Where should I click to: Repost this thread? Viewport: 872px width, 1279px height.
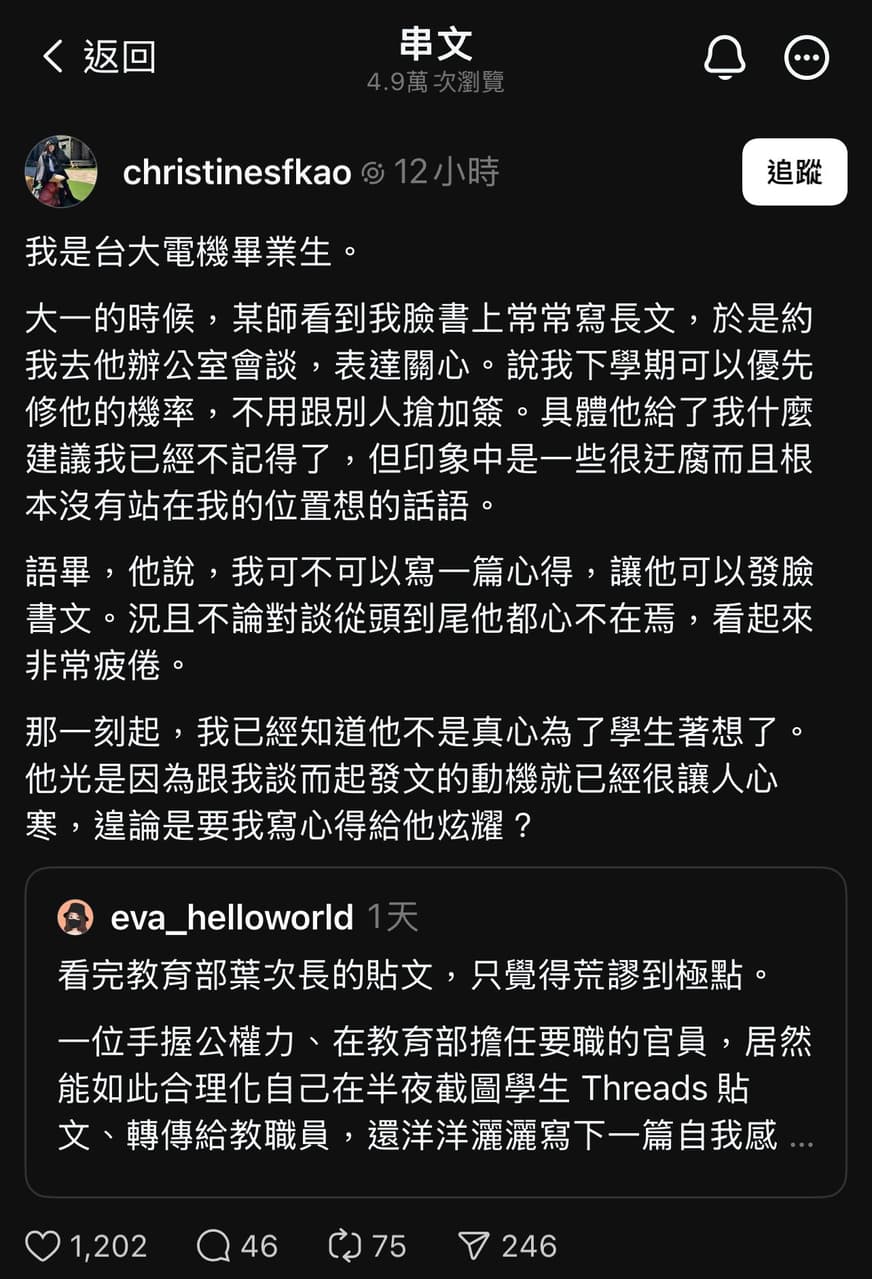coord(344,1246)
